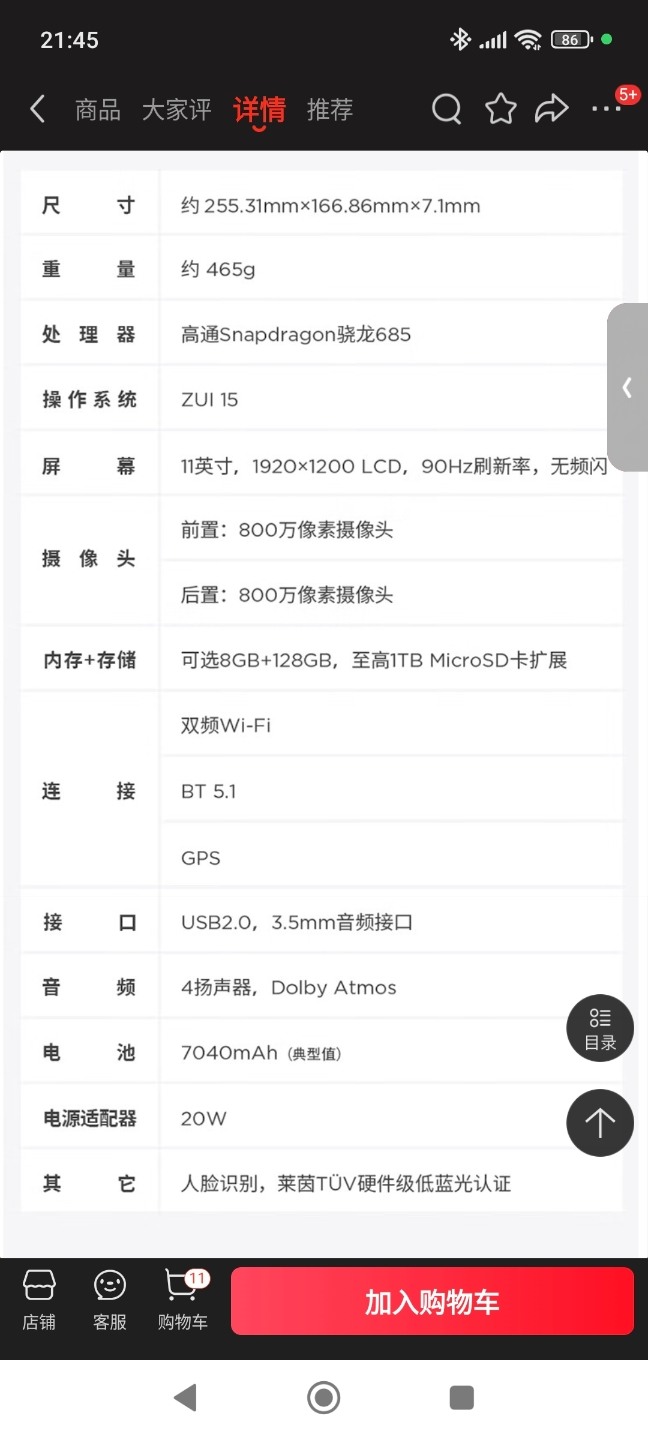Switch to the 推荐 tab
Image resolution: width=648 pixels, height=1440 pixels.
tap(329, 110)
